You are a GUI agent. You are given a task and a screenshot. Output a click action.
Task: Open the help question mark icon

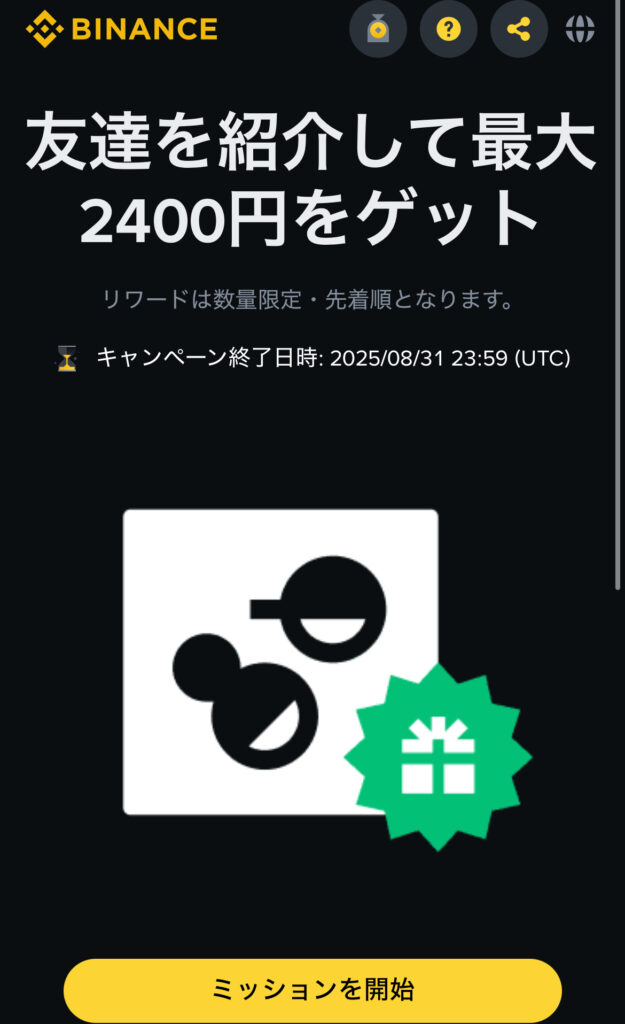click(448, 29)
